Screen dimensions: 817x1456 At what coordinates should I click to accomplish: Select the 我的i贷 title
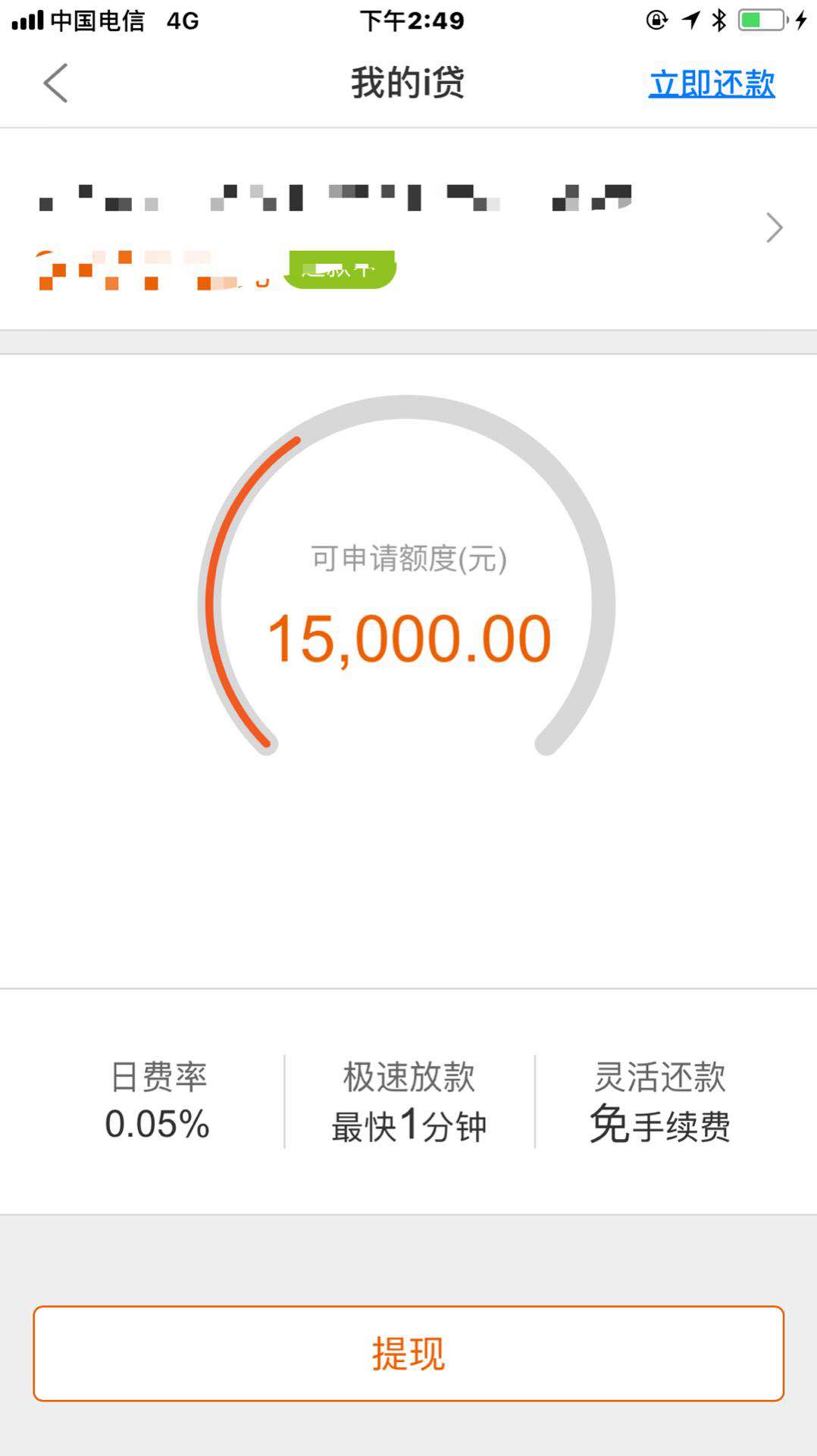[x=408, y=83]
